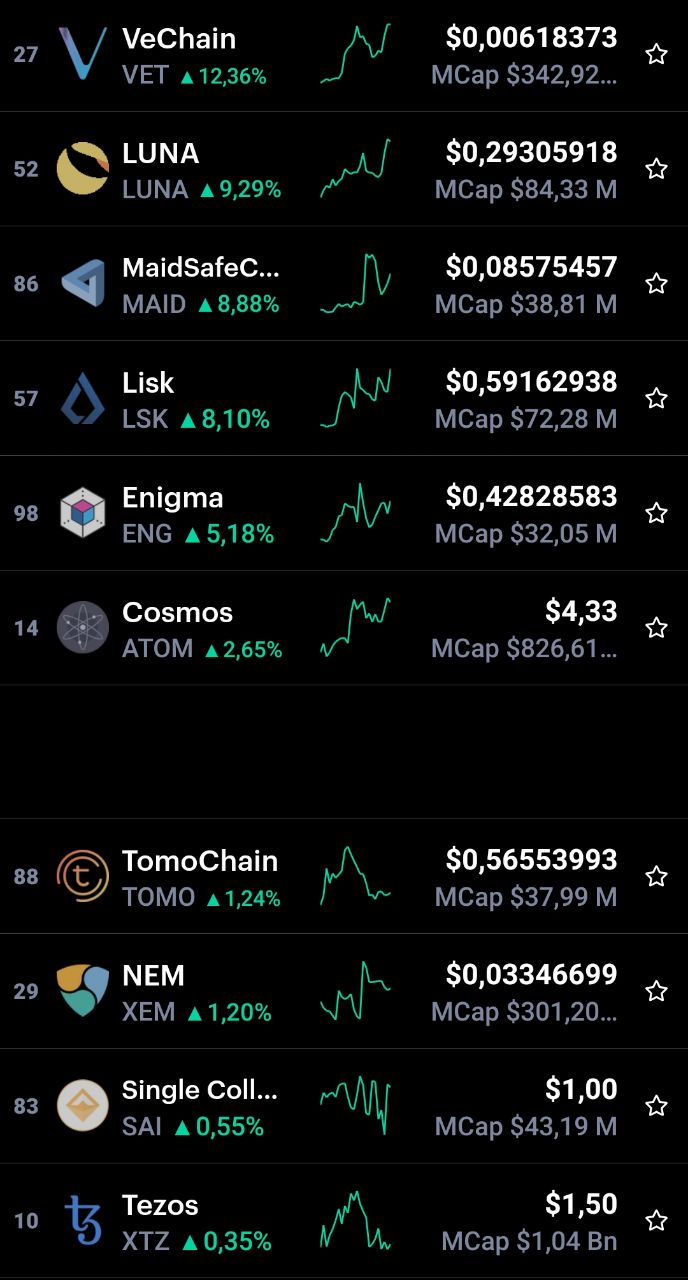Star TomoChain as favorite
The width and height of the screenshot is (688, 1280).
(656, 877)
